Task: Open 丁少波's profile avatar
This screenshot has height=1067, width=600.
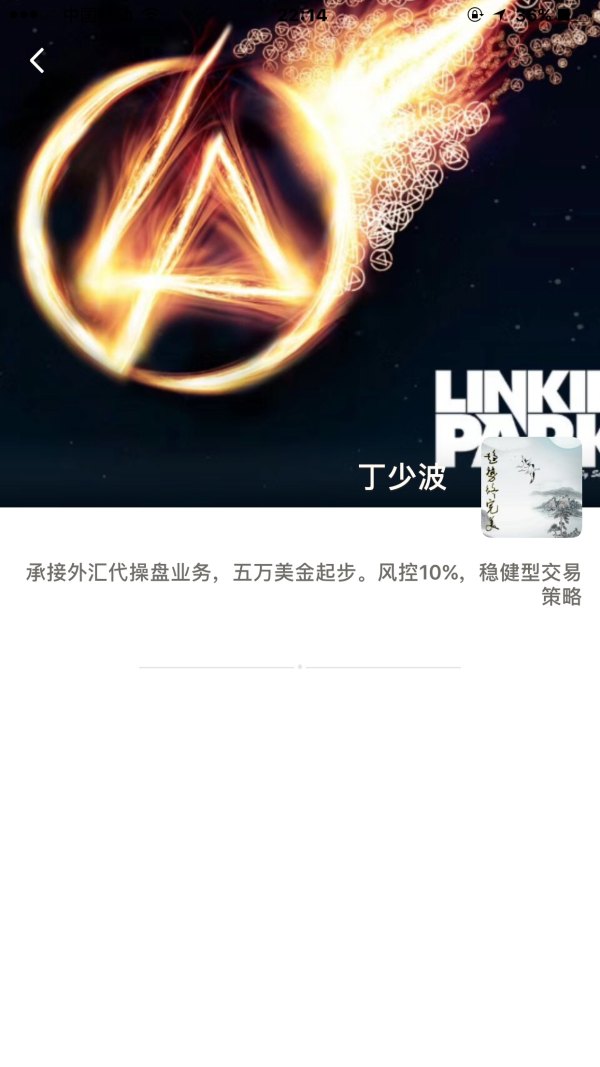Action: (531, 487)
